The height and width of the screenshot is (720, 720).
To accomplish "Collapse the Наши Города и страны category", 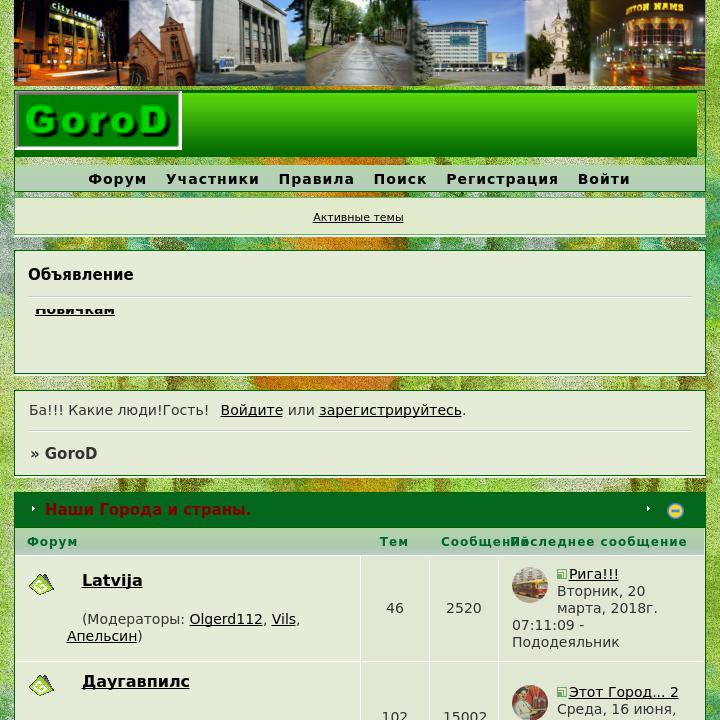I will coord(675,511).
